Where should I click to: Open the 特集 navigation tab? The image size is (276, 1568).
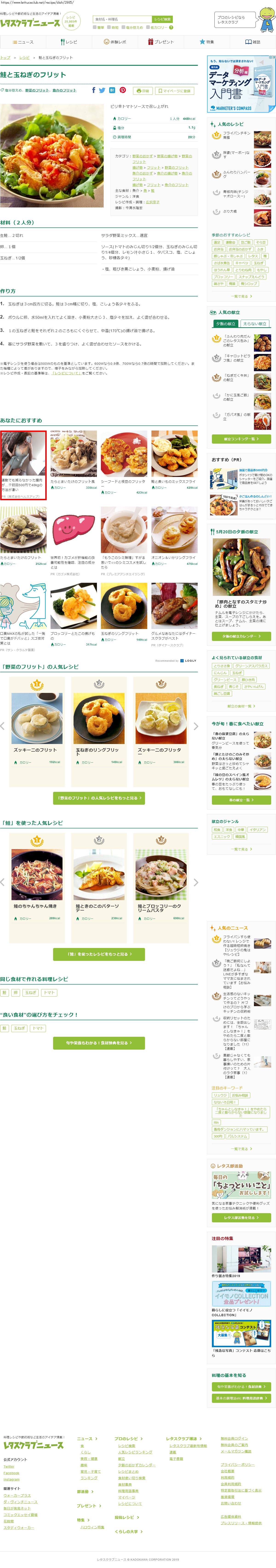coord(207,42)
